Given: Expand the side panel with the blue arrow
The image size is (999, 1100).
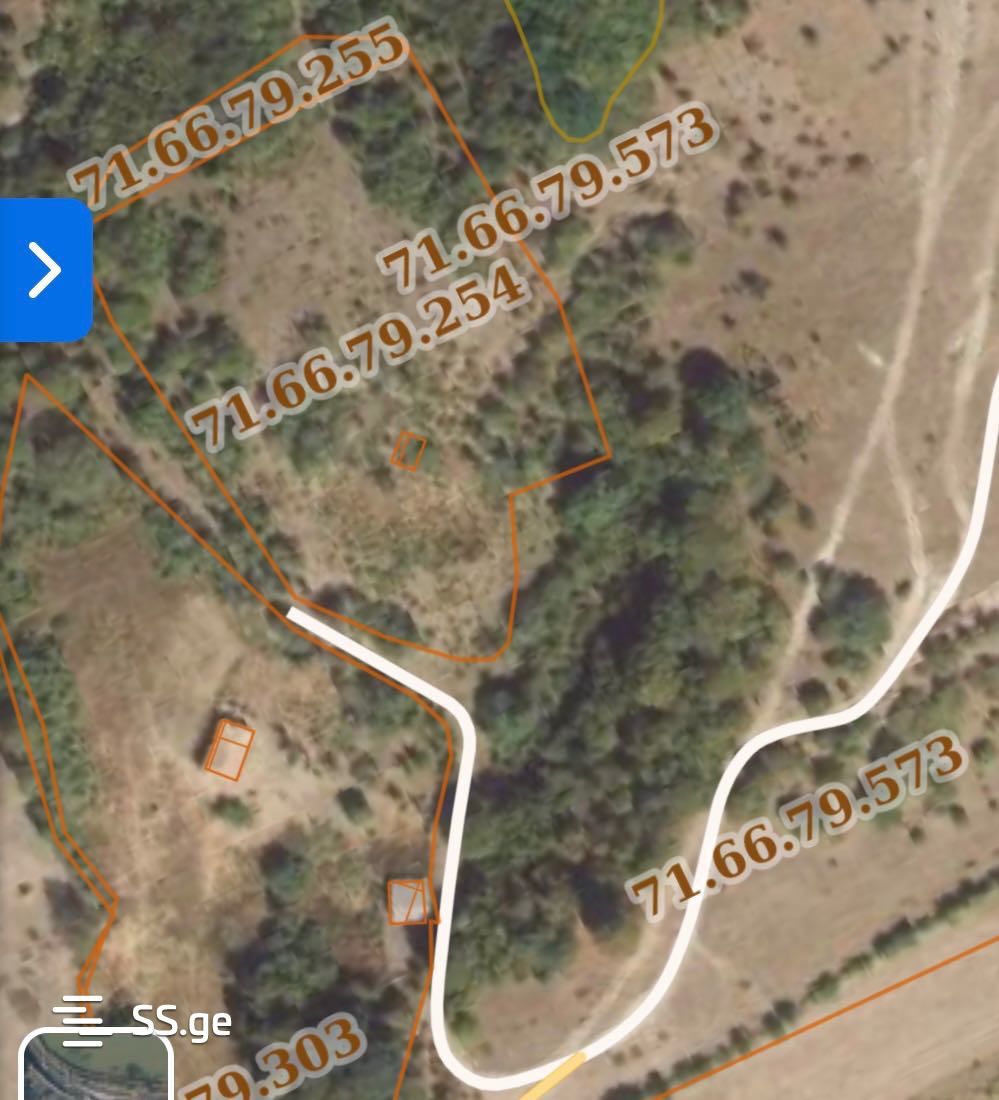Looking at the screenshot, I should pos(45,270).
